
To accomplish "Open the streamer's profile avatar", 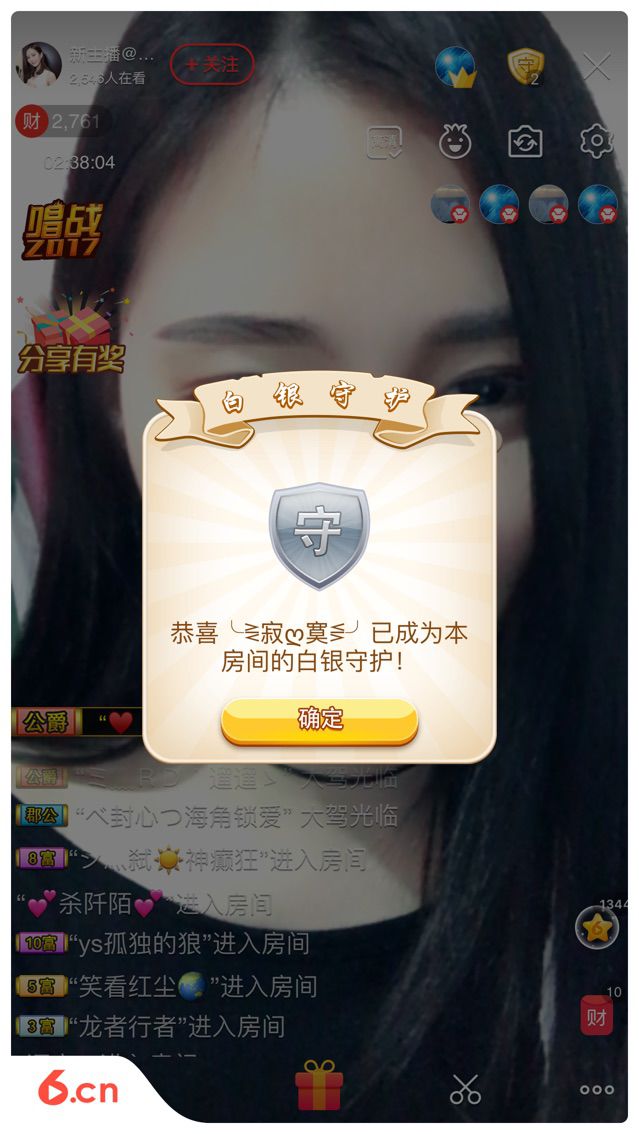I will point(39,65).
